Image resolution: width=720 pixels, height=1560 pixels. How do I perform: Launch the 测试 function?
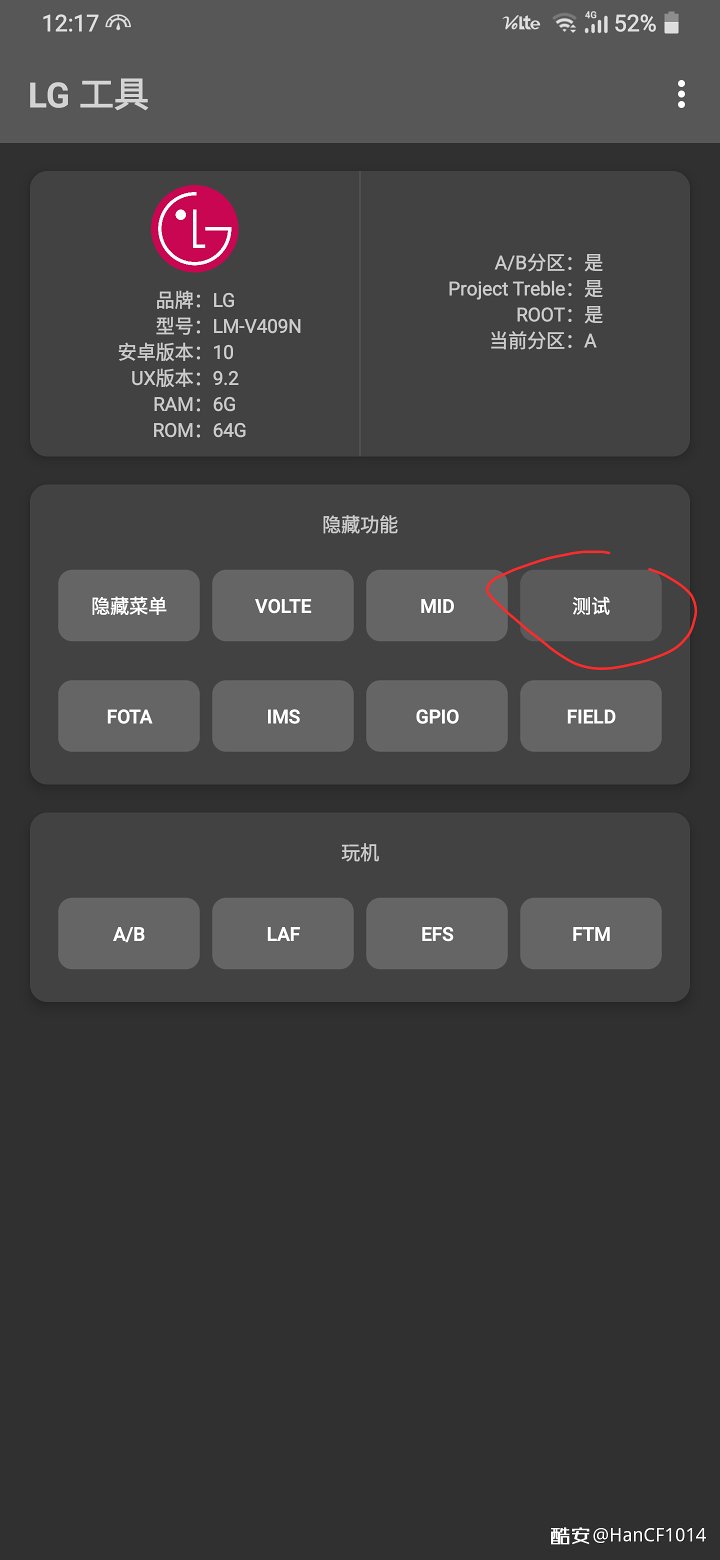pos(591,606)
